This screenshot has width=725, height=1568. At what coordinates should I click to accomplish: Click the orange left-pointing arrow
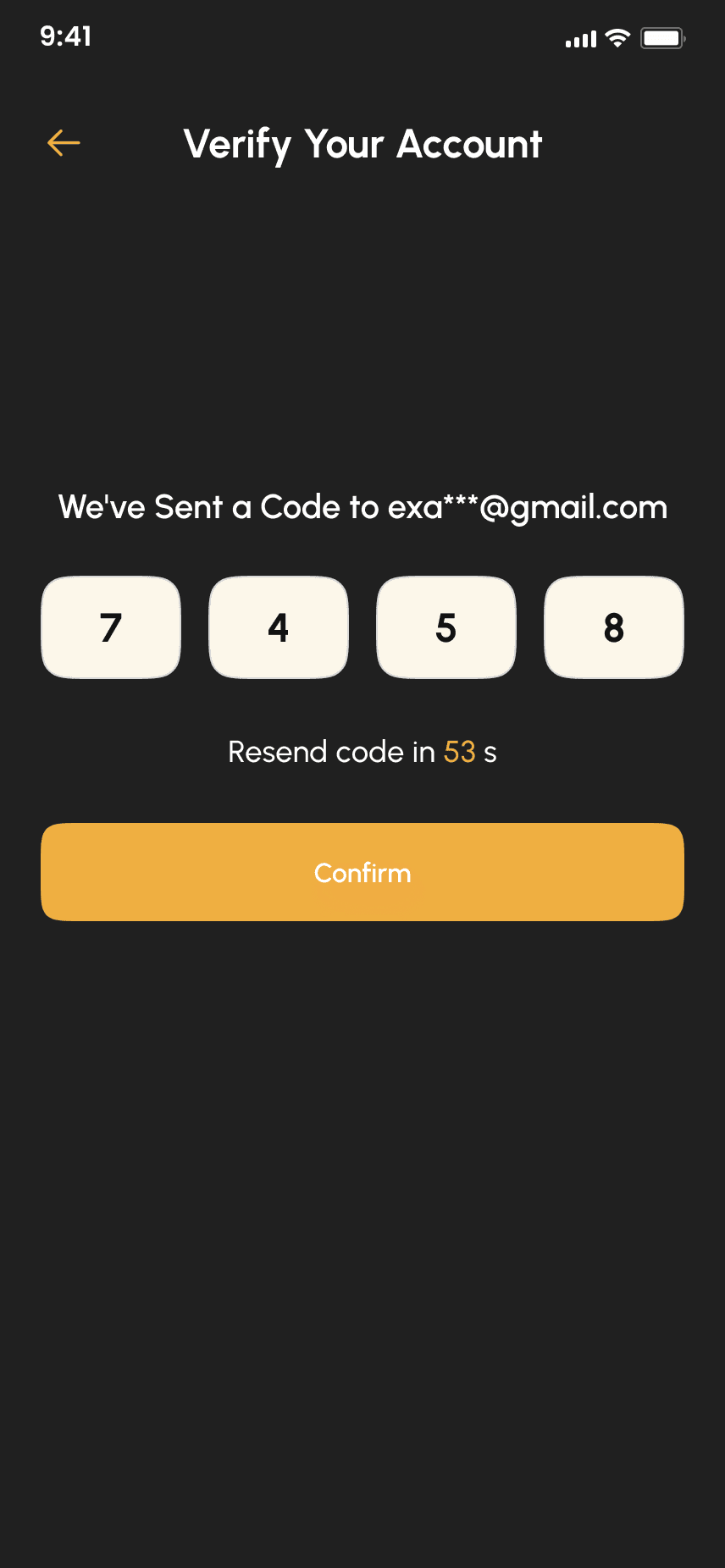(x=63, y=143)
